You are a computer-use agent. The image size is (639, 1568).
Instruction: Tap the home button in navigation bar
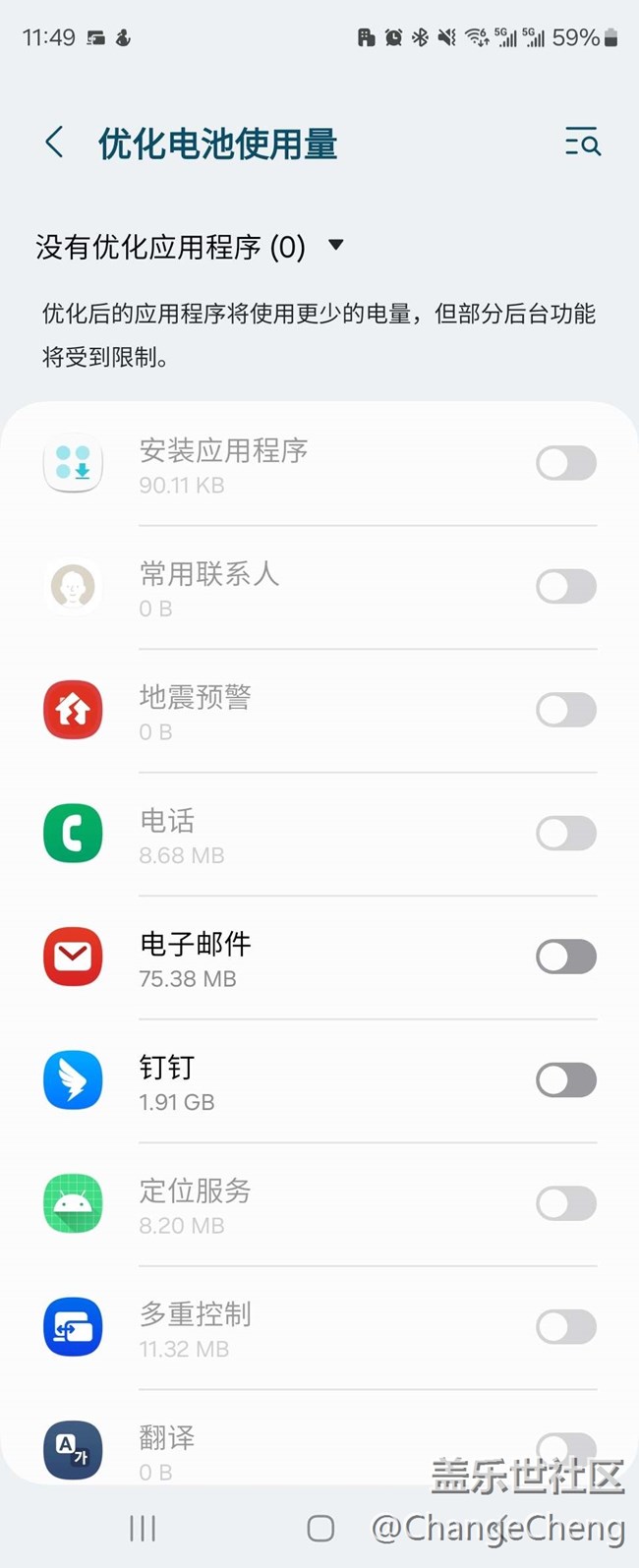click(320, 1528)
